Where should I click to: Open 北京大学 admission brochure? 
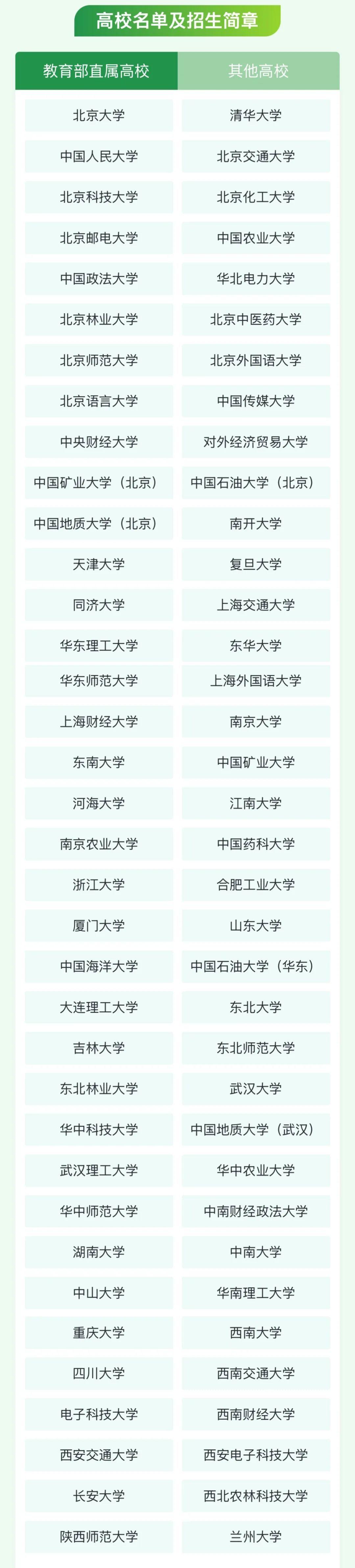coord(99,116)
